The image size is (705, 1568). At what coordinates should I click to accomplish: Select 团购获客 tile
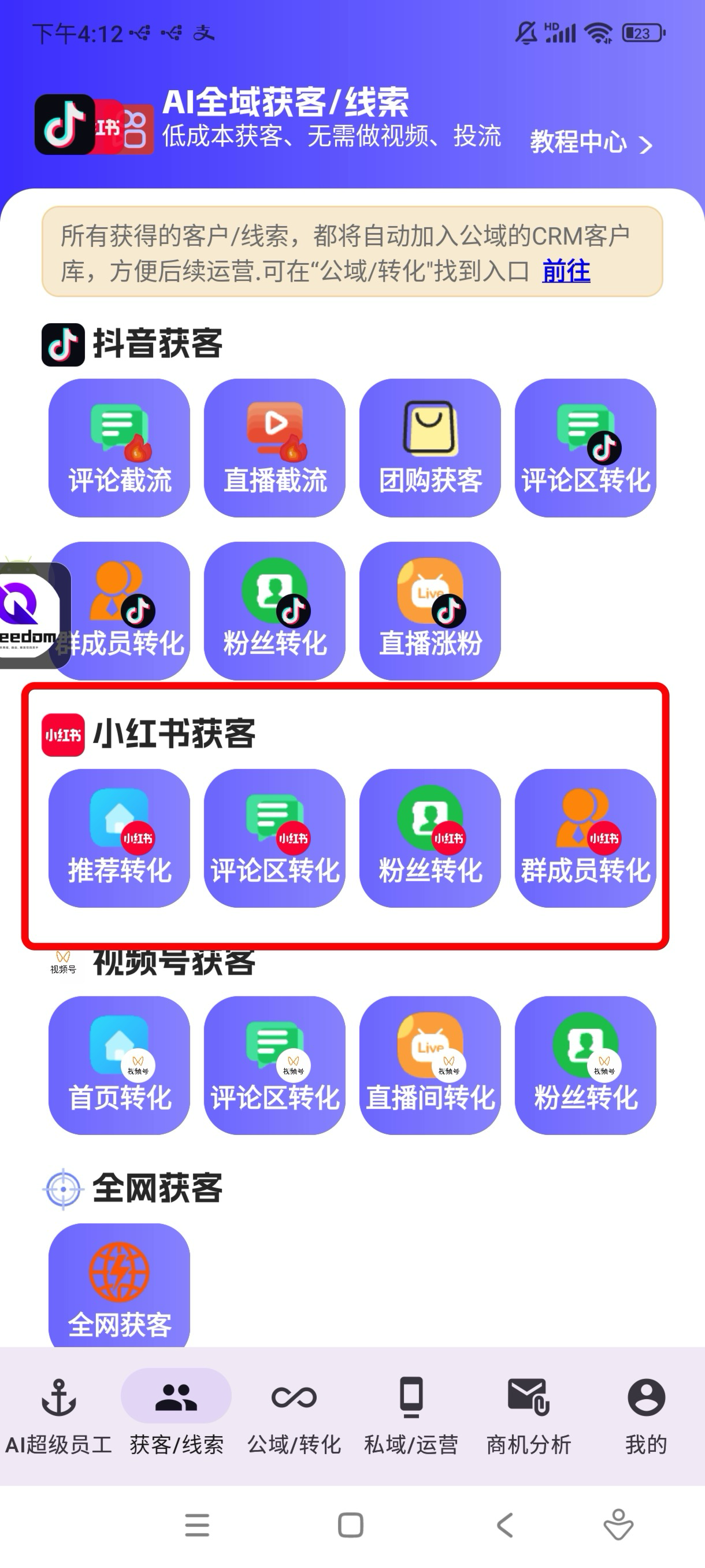[430, 448]
